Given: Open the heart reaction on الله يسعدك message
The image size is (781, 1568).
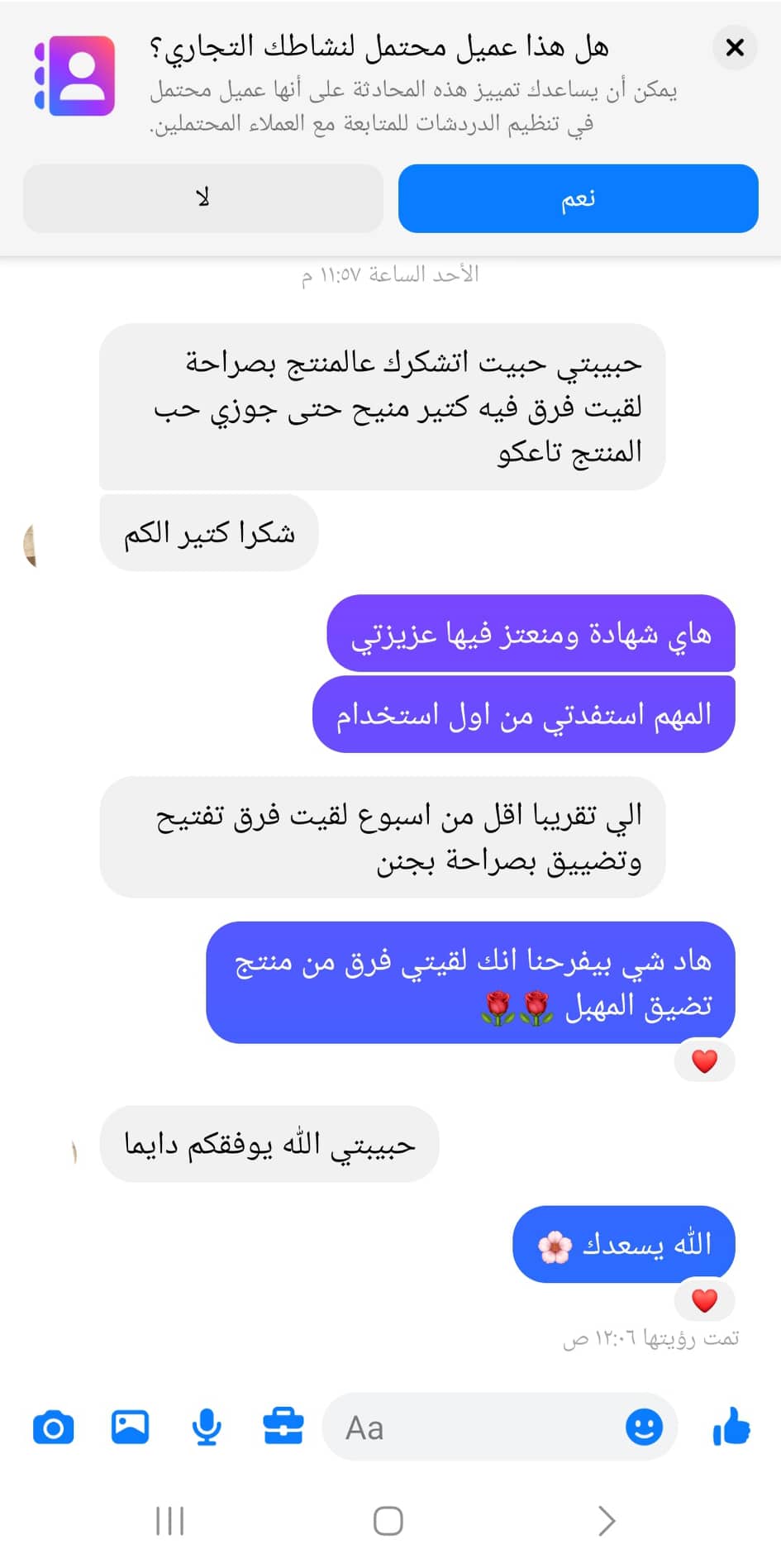Looking at the screenshot, I should [704, 1300].
